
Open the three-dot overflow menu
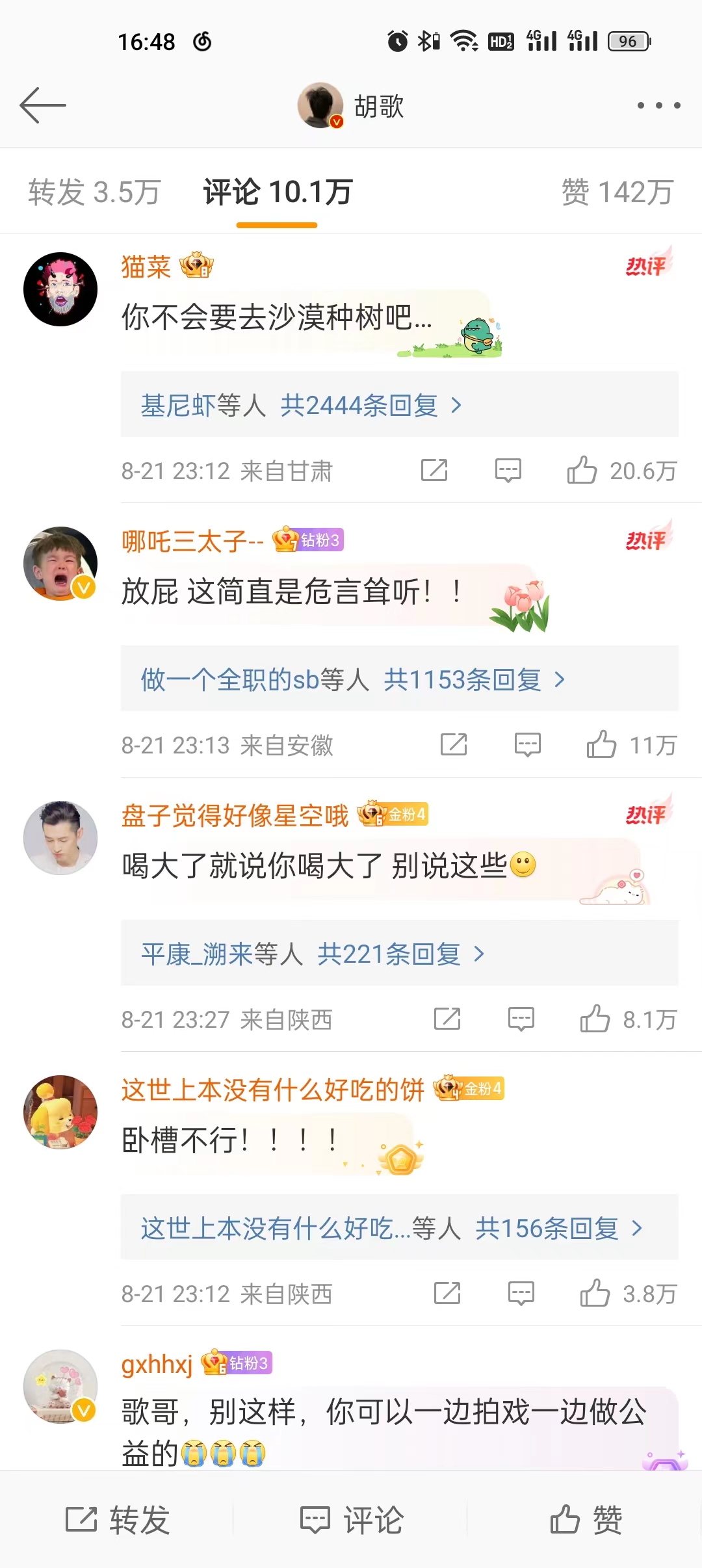tap(658, 105)
